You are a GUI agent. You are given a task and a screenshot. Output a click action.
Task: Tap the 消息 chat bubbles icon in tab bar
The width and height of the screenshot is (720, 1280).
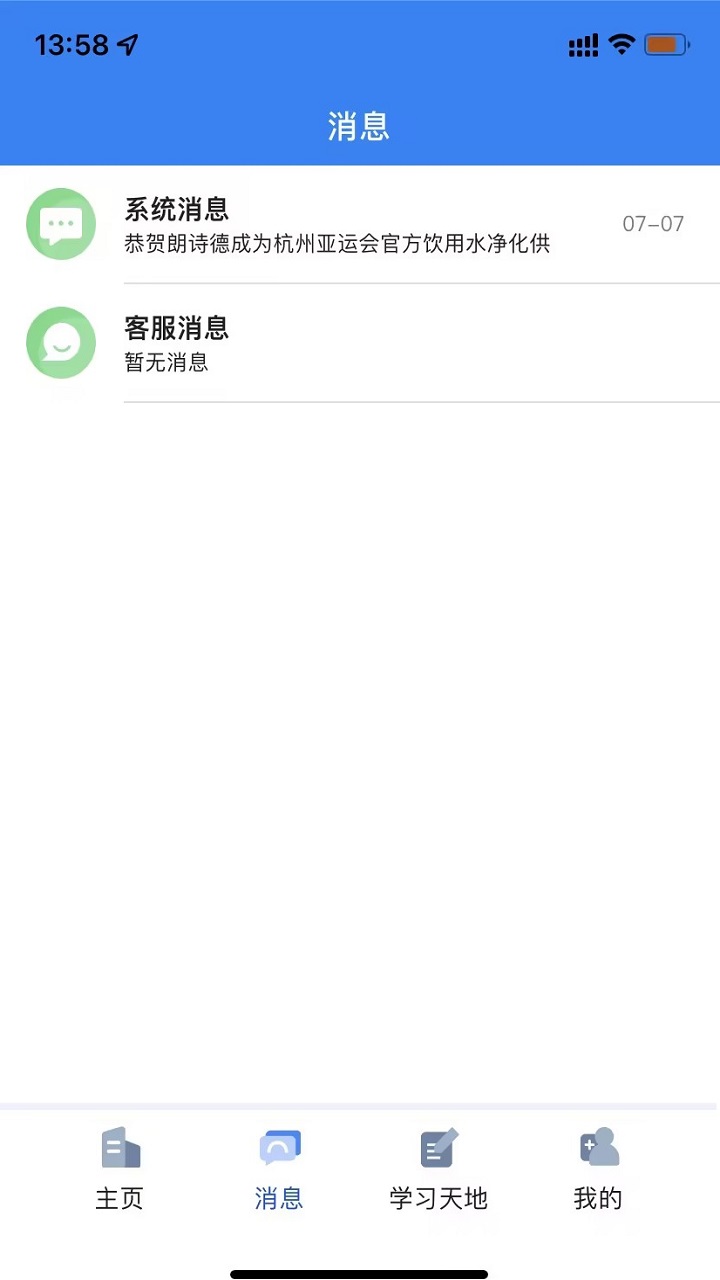279,1148
